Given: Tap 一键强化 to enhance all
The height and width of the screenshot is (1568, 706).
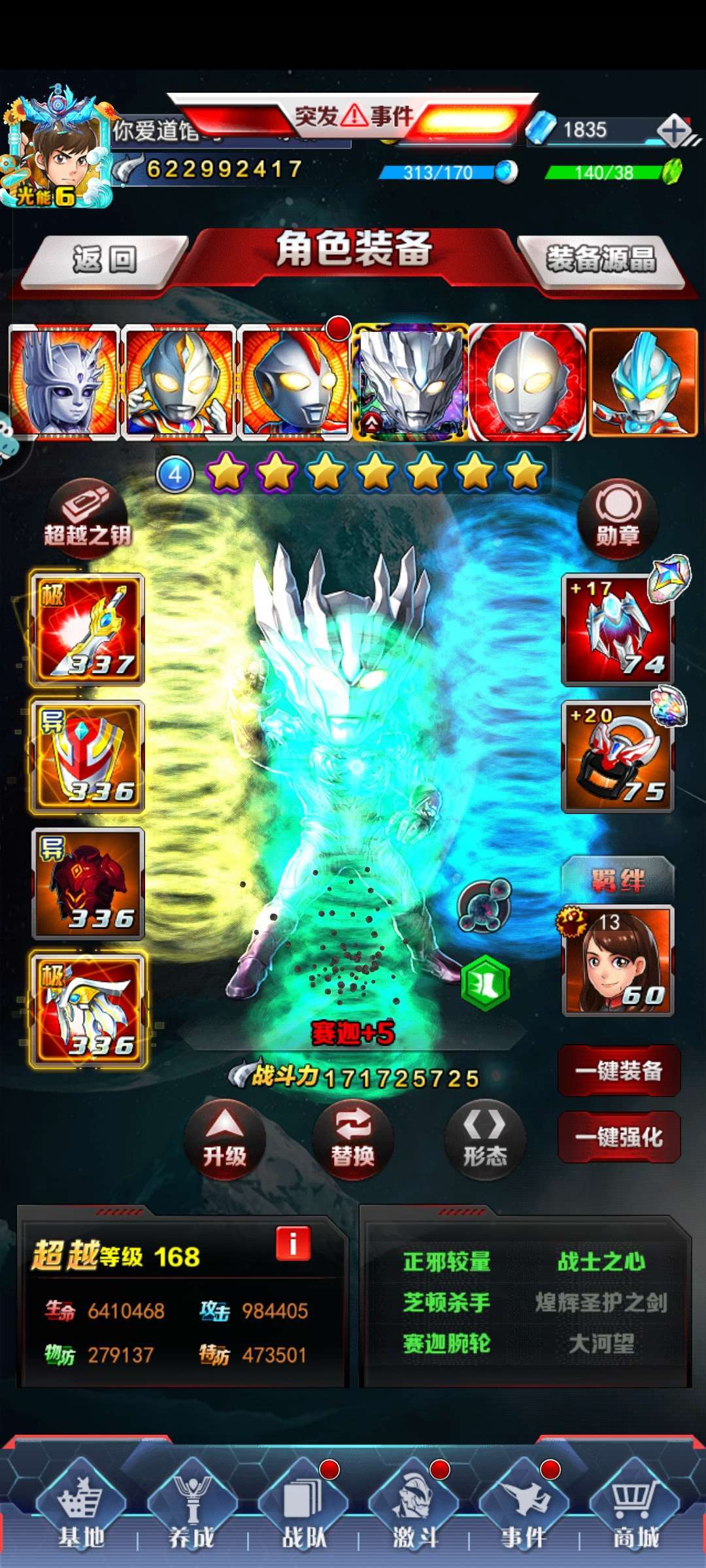Looking at the screenshot, I should point(619,1137).
